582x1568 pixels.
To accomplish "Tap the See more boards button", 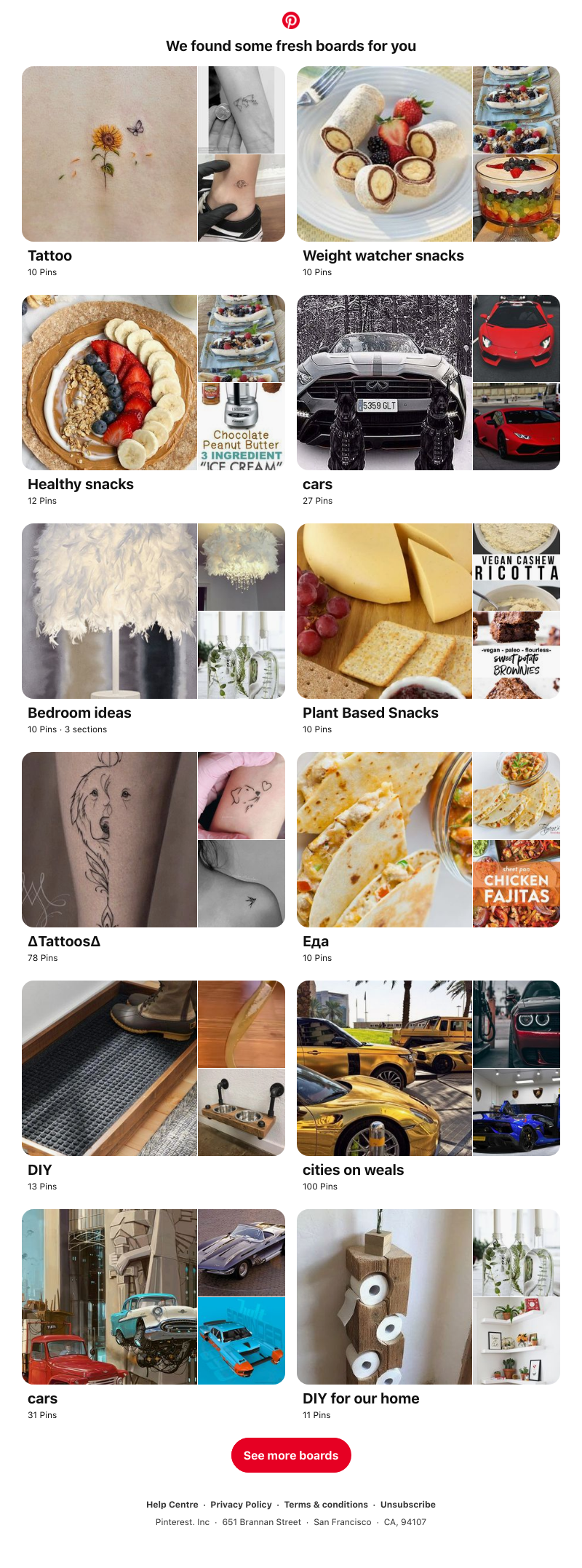I will (x=291, y=1455).
